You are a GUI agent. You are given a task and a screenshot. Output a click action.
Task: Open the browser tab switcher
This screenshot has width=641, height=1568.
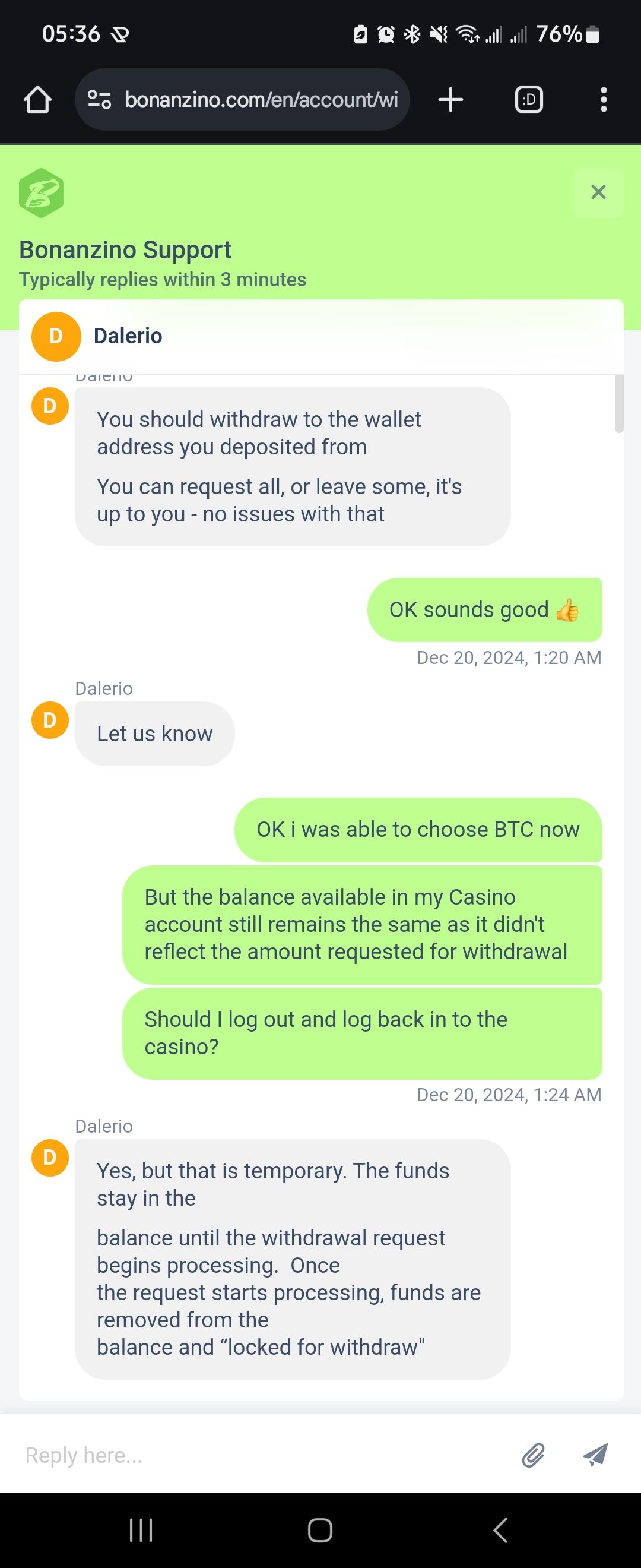528,100
